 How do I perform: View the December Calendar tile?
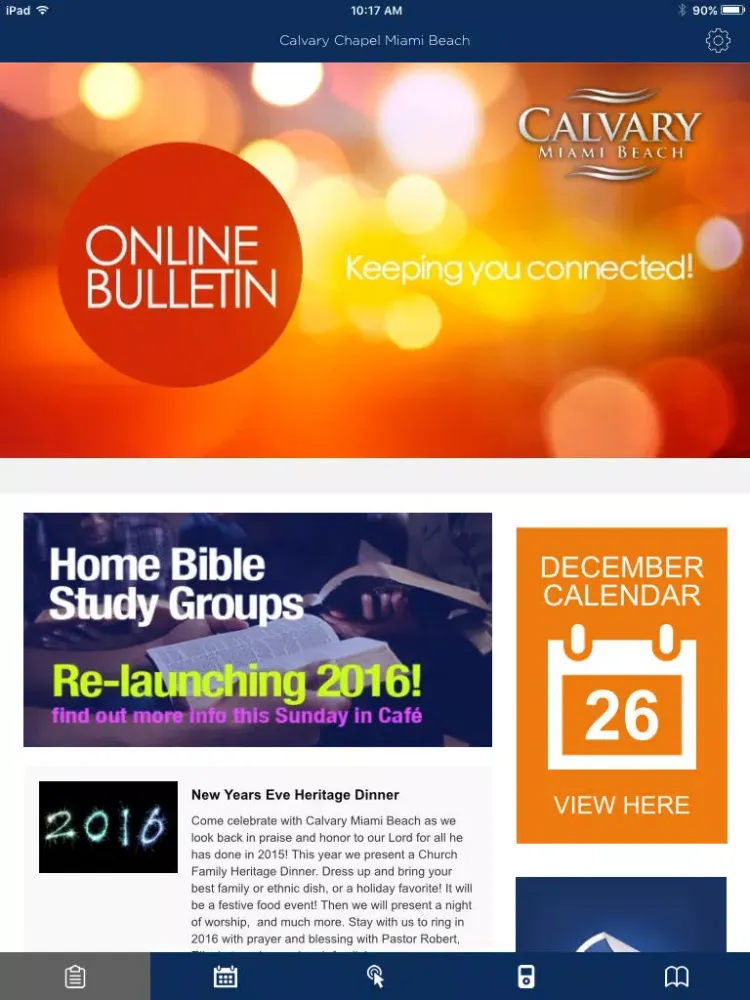coord(621,685)
